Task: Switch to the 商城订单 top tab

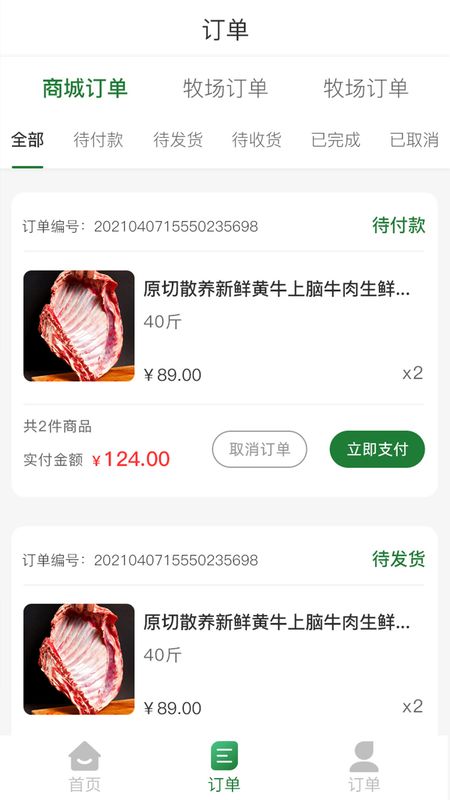Action: pos(85,88)
